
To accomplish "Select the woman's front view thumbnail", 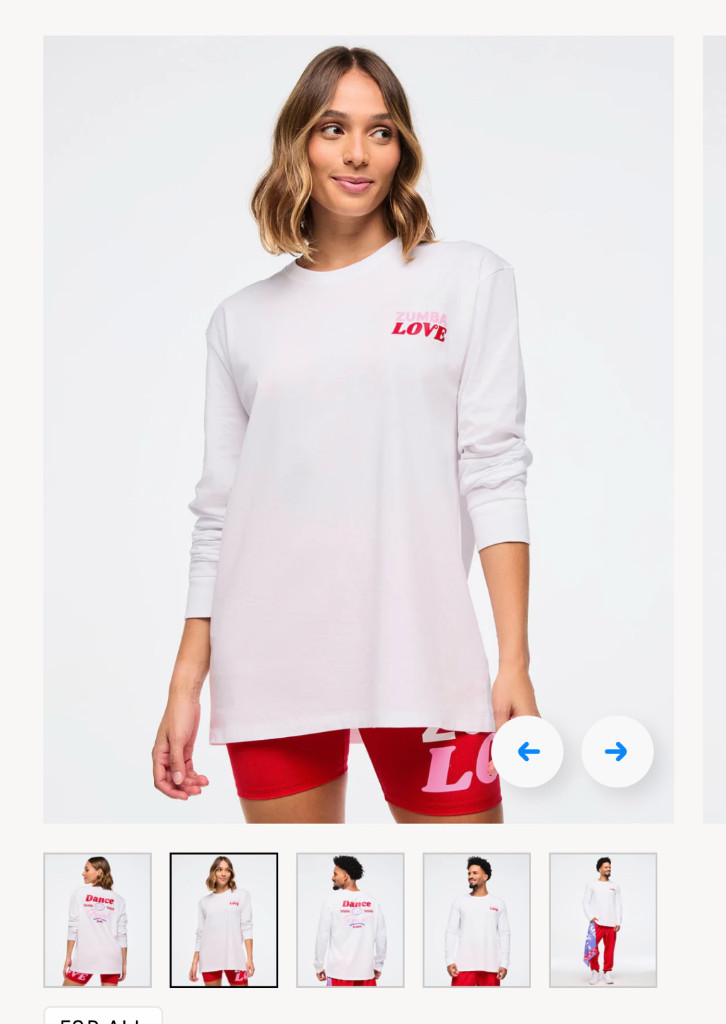I will click(x=223, y=919).
